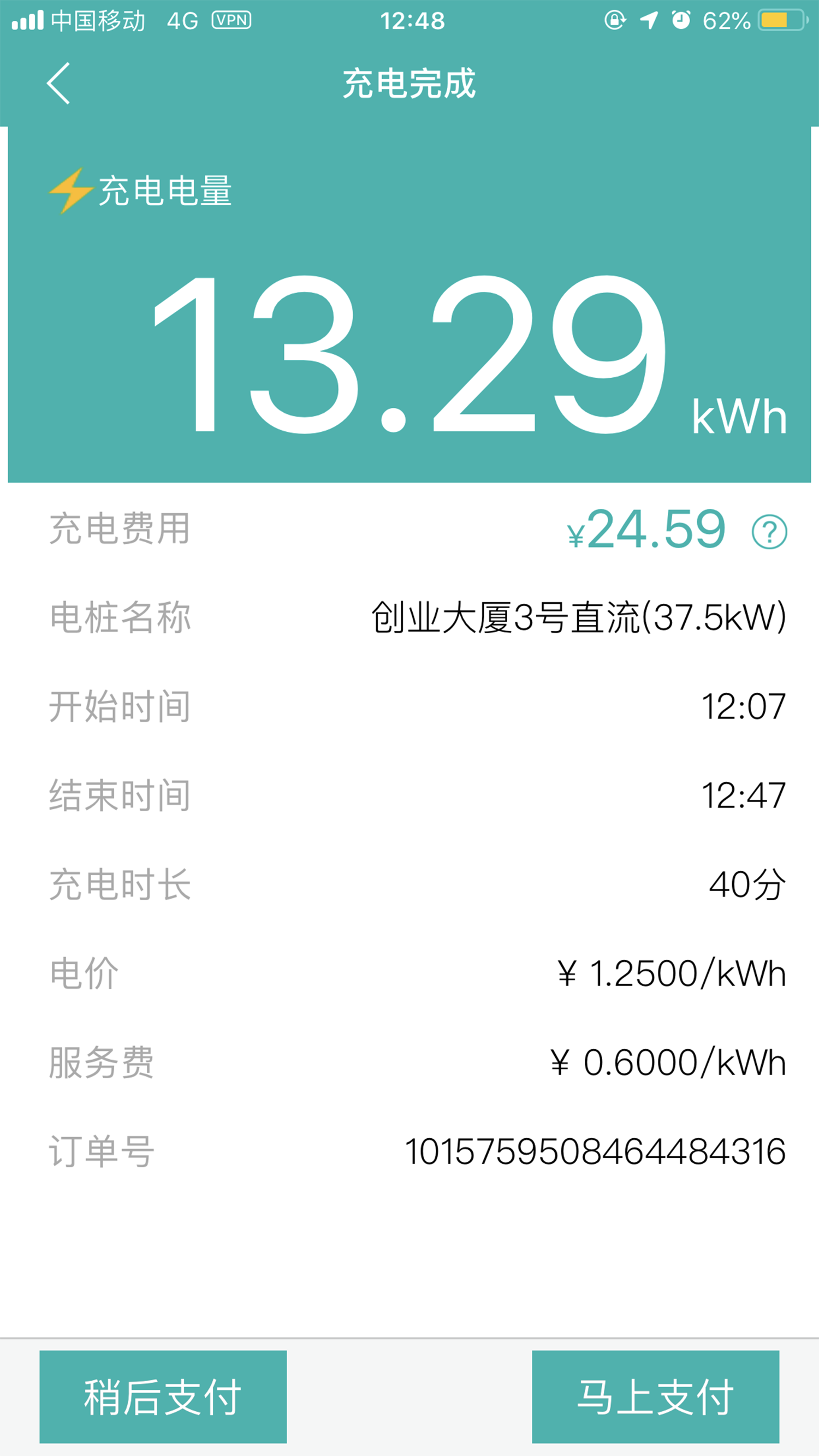Go back from the 充电完成 page
Image resolution: width=819 pixels, height=1456 pixels.
tap(58, 84)
